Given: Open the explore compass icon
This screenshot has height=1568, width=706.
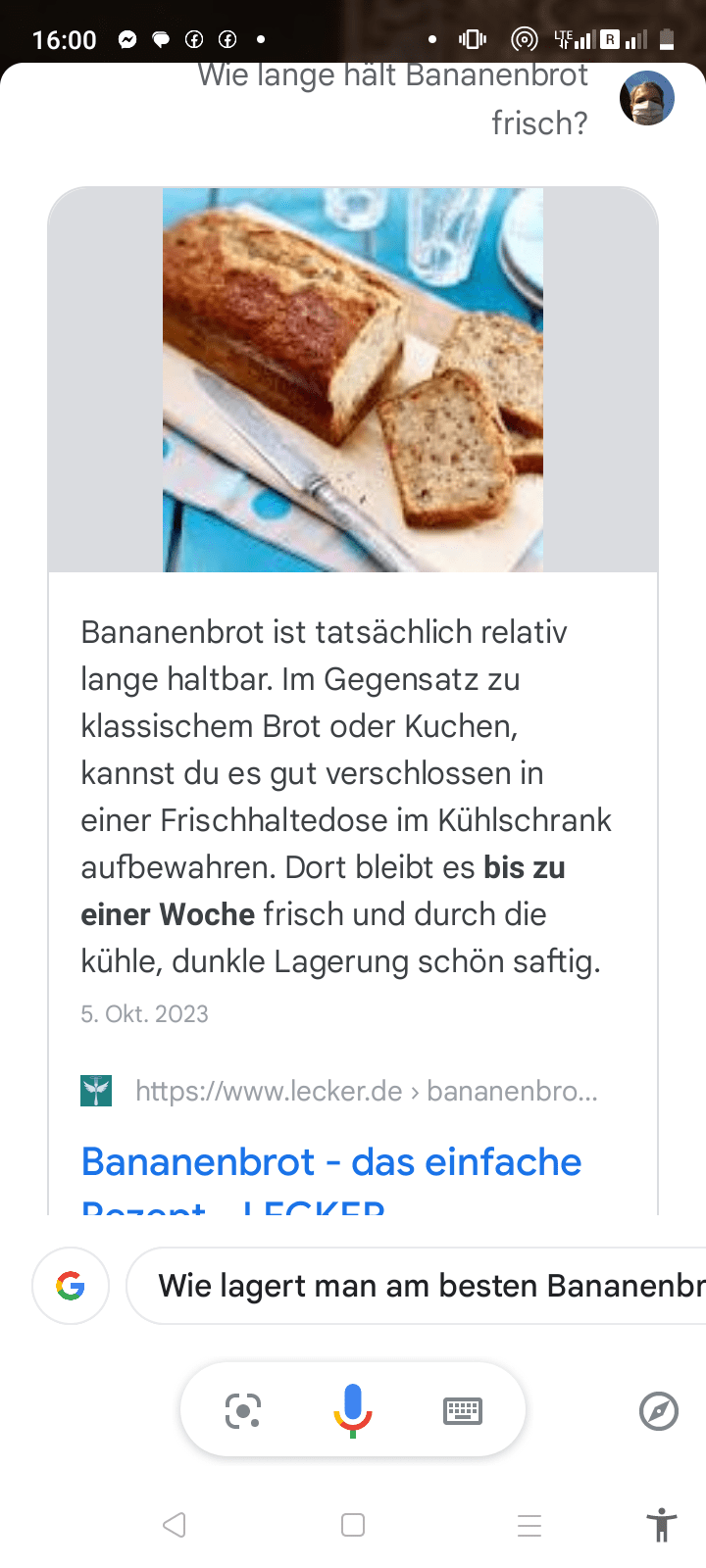Looking at the screenshot, I should 659,1411.
